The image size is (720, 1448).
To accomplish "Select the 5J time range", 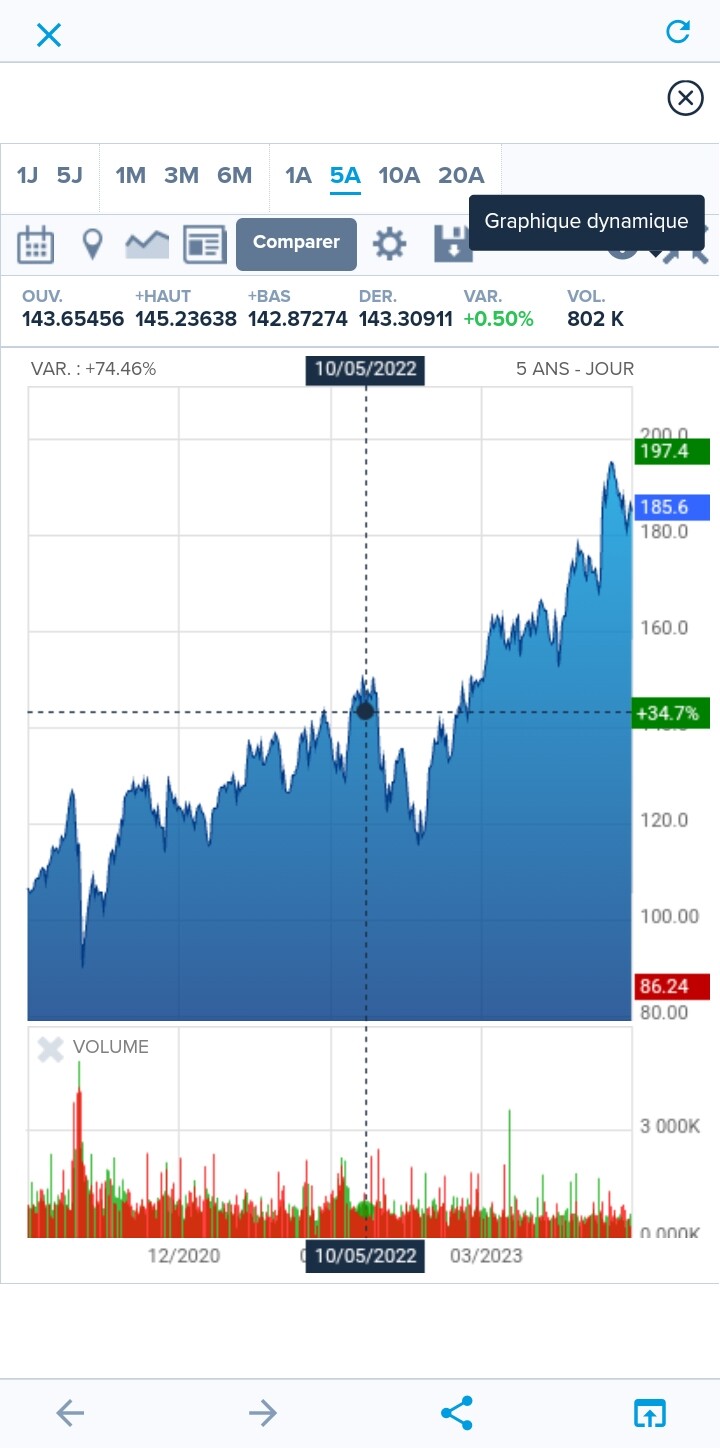I will click(x=69, y=176).
